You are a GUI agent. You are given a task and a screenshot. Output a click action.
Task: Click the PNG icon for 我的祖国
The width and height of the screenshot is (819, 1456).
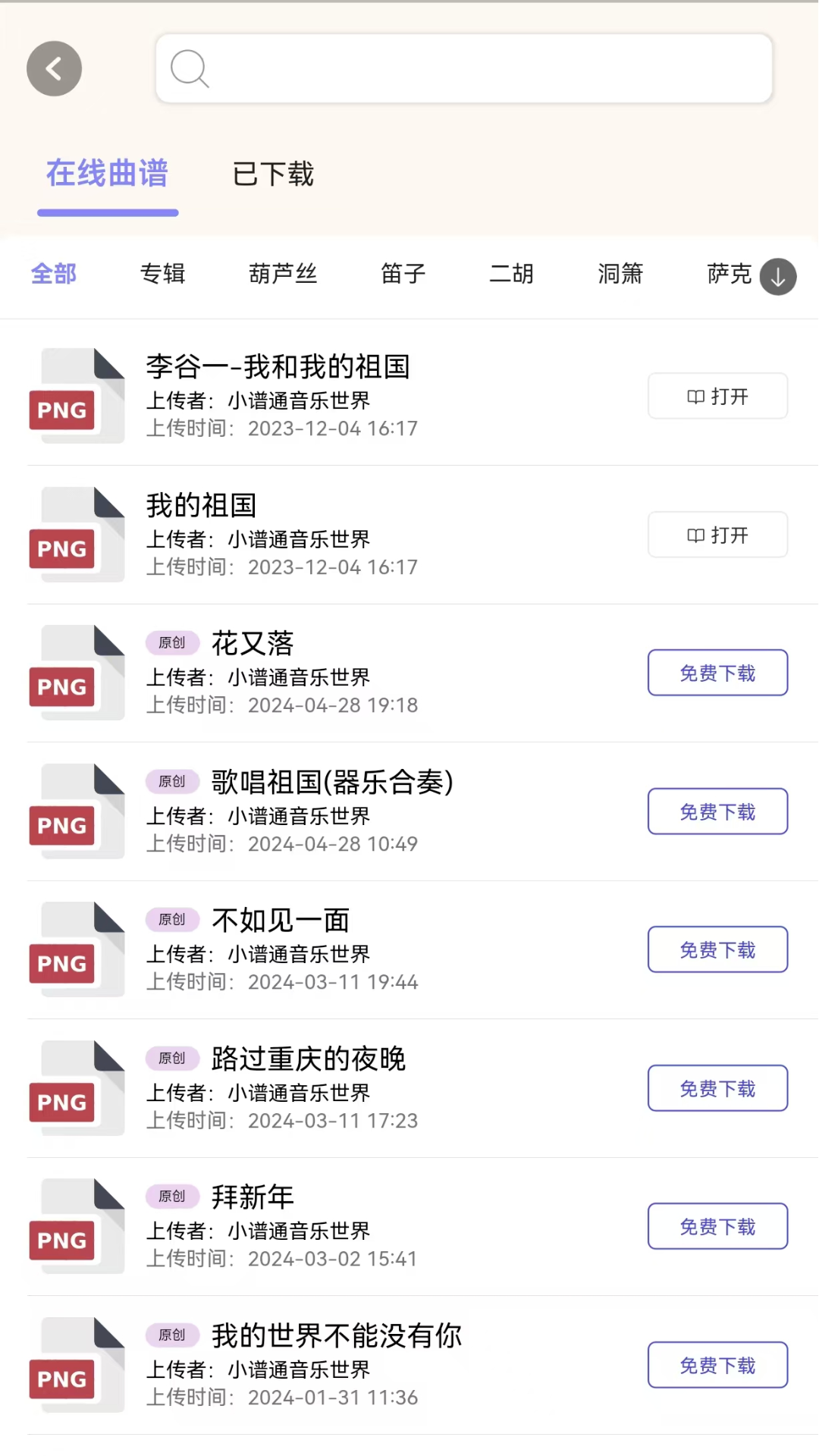click(76, 533)
